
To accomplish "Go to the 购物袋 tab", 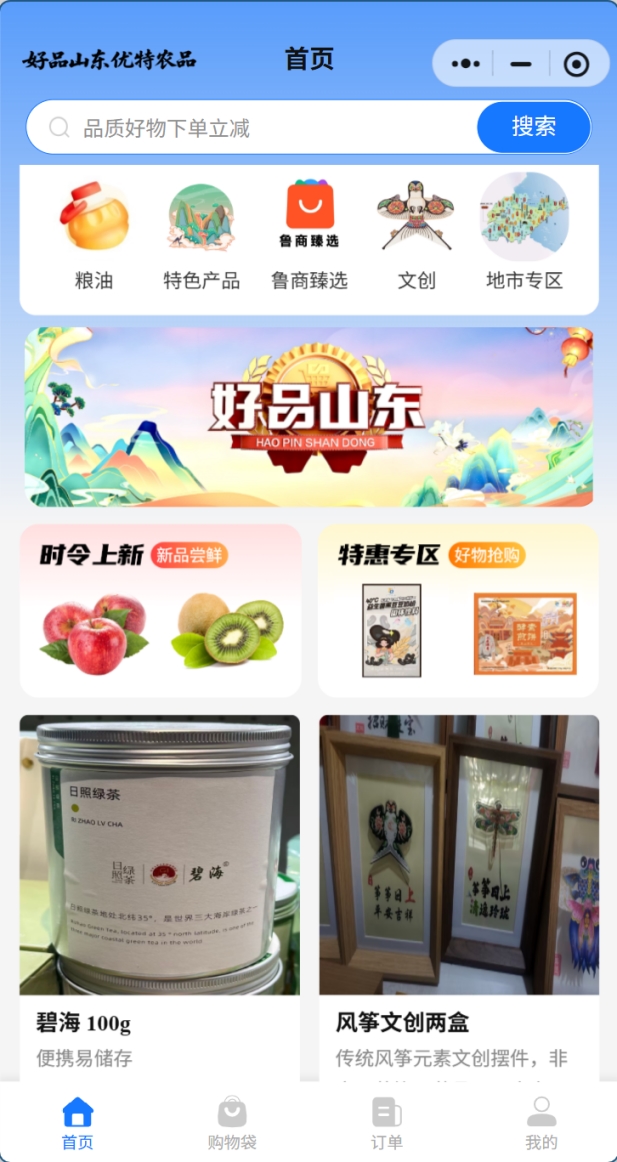I will [232, 1124].
